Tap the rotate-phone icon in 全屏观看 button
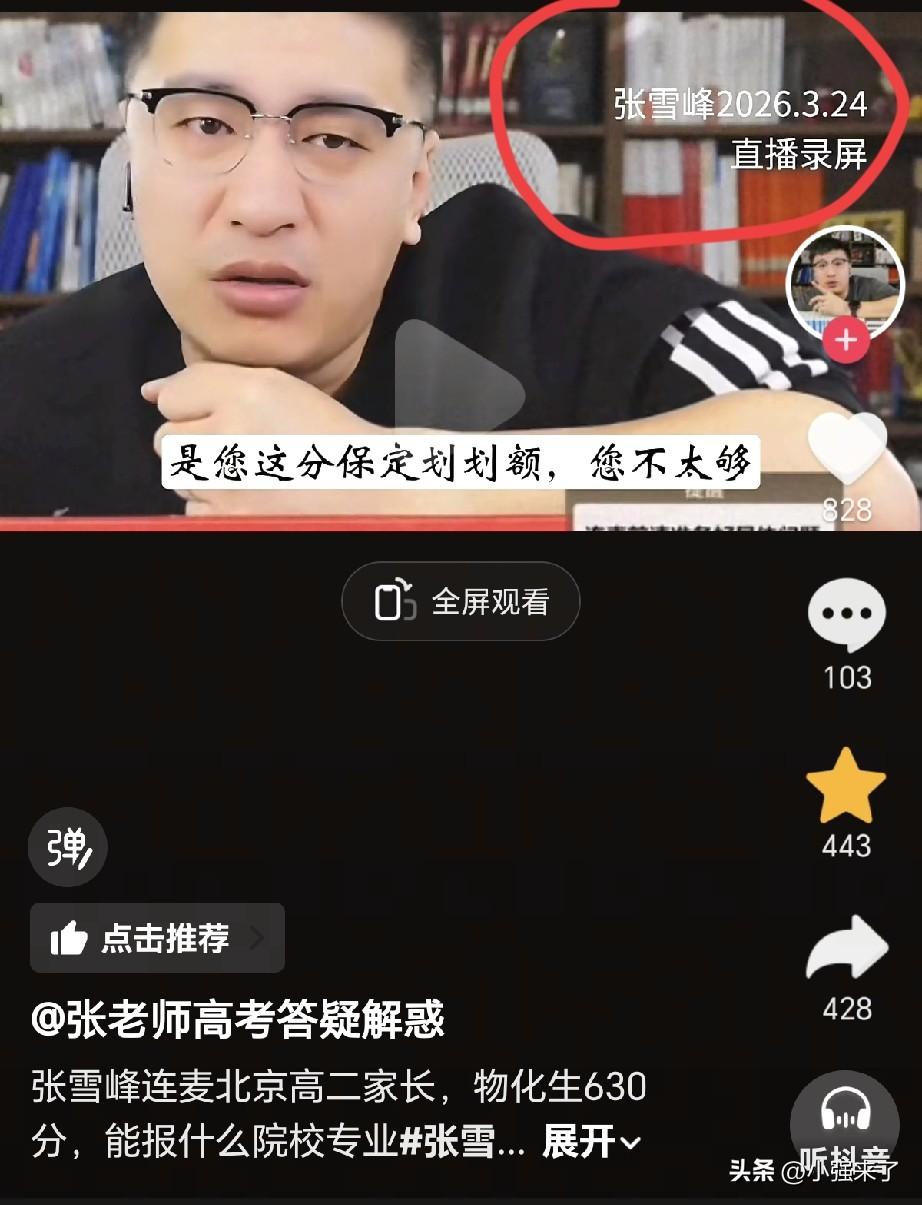922x1205 pixels. pyautogui.click(x=396, y=600)
